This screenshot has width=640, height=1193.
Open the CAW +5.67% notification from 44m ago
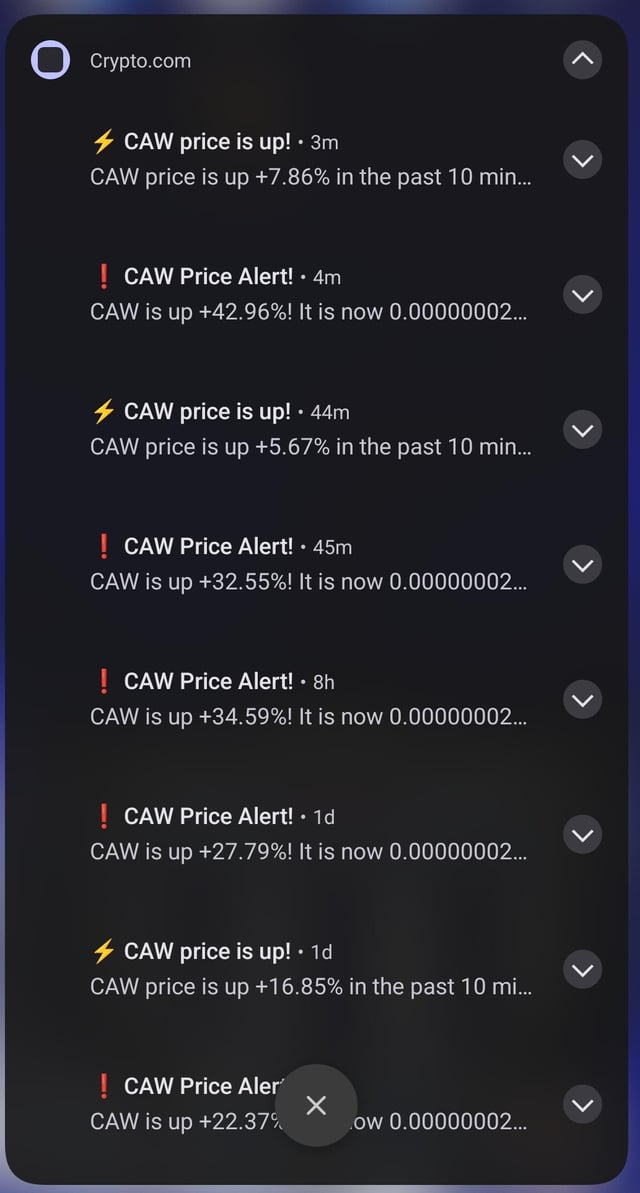[310, 430]
